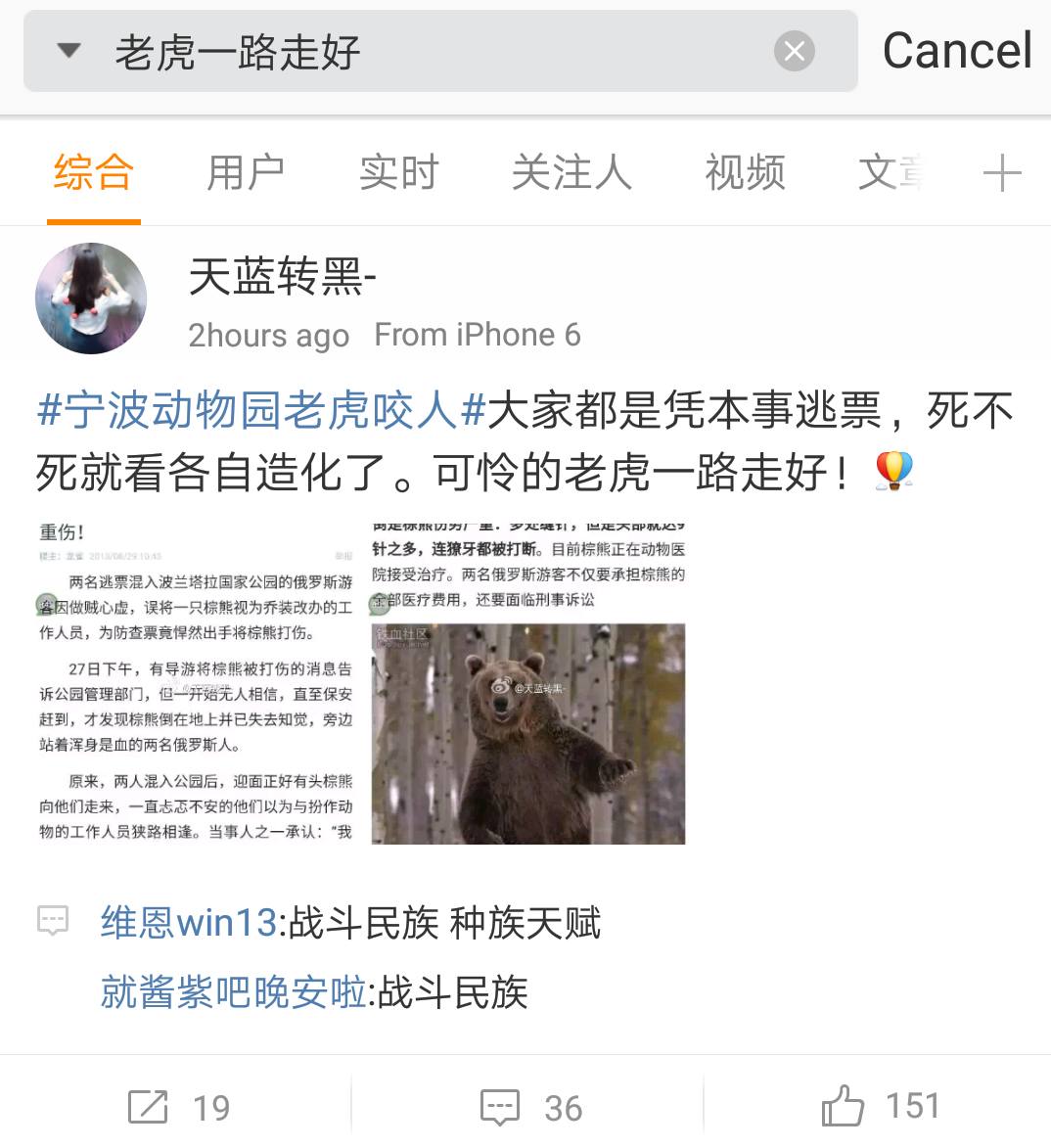Image resolution: width=1051 pixels, height=1148 pixels.
Task: Like the post with 151 likes
Action: [879, 1107]
